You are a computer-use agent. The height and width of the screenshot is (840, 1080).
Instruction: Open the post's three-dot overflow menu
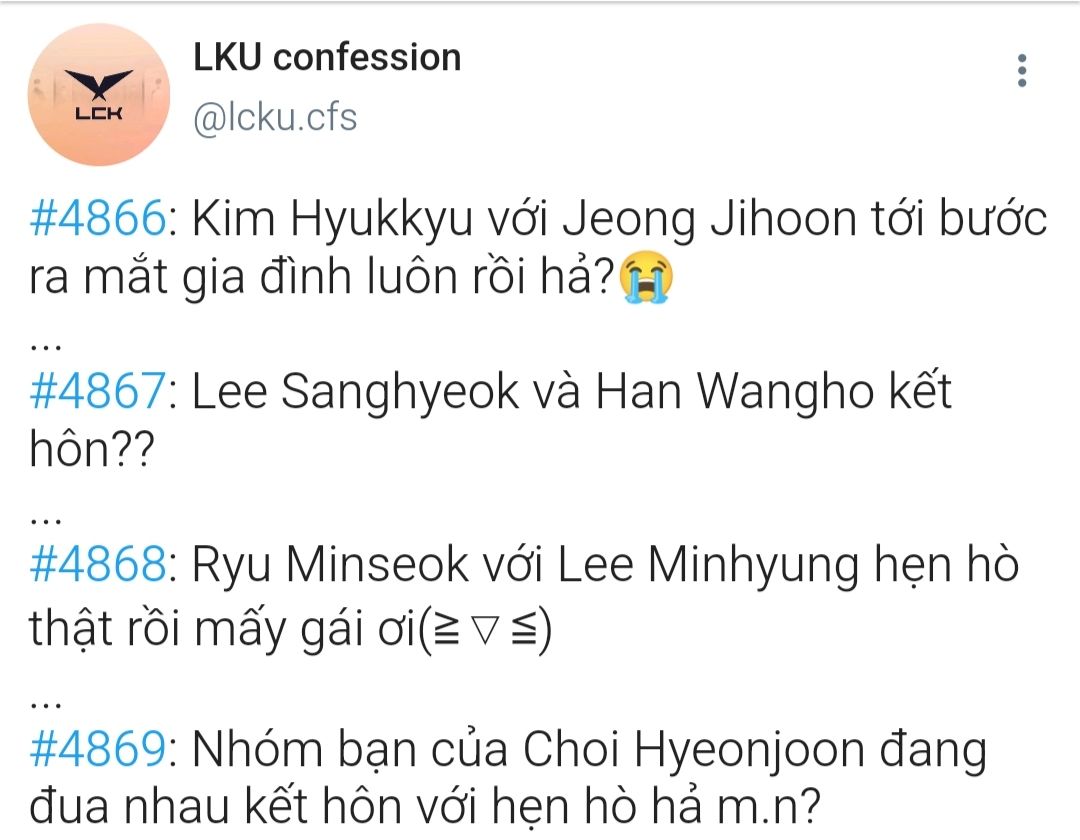pos(1022,70)
